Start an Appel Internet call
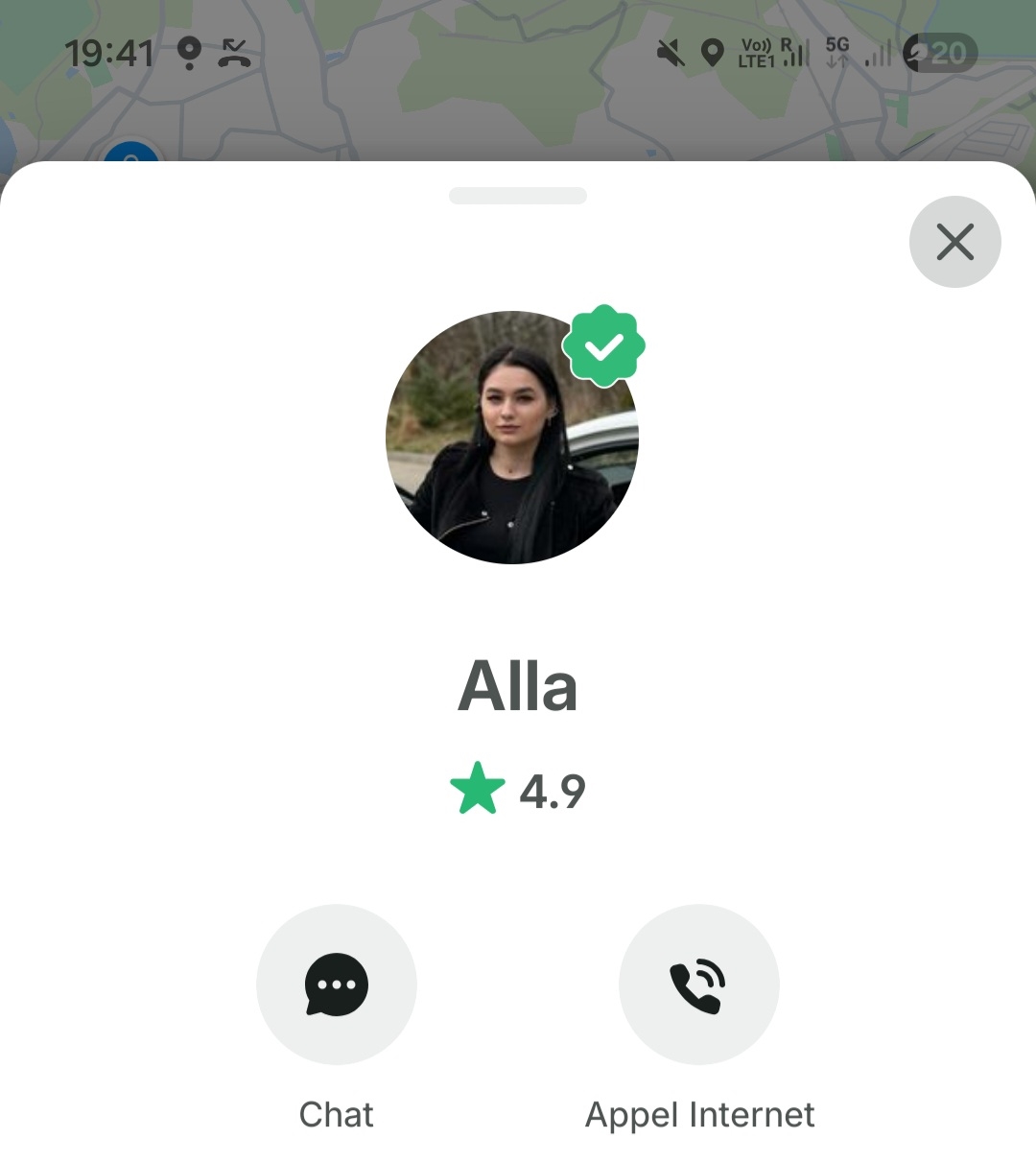This screenshot has width=1036, height=1162. coord(698,984)
